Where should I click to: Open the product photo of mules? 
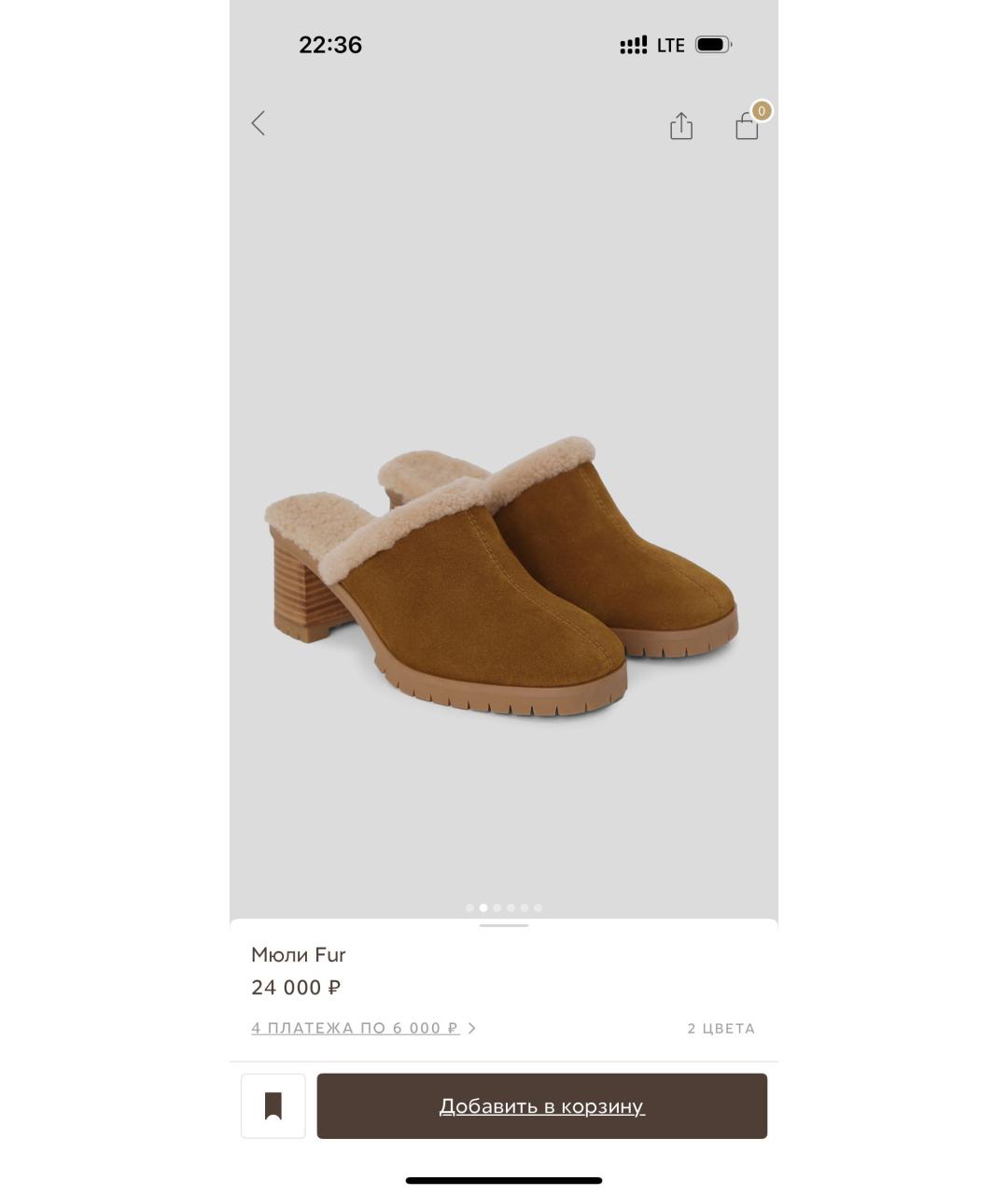(x=502, y=574)
